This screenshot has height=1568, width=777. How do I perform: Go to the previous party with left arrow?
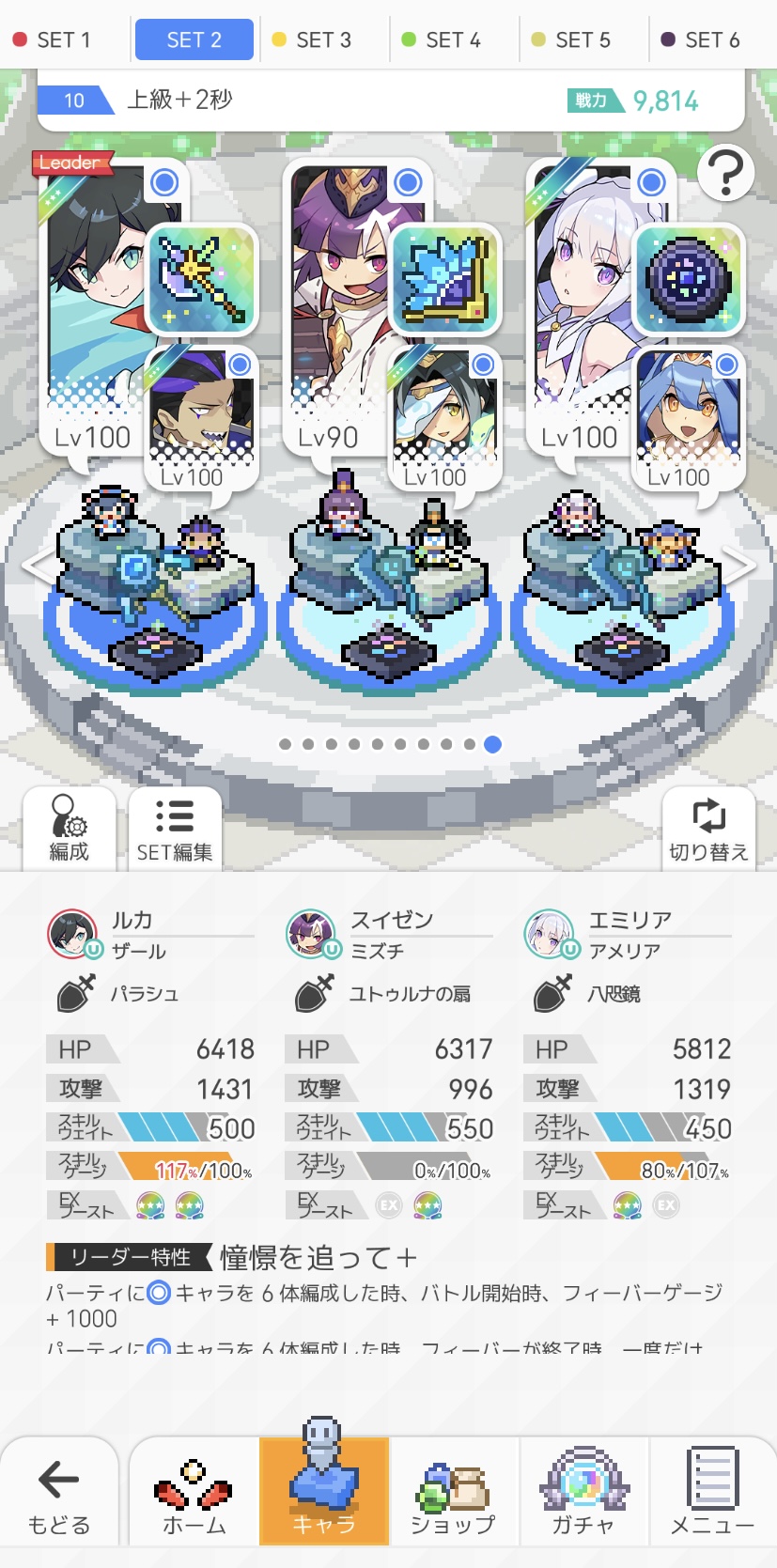[x=38, y=565]
